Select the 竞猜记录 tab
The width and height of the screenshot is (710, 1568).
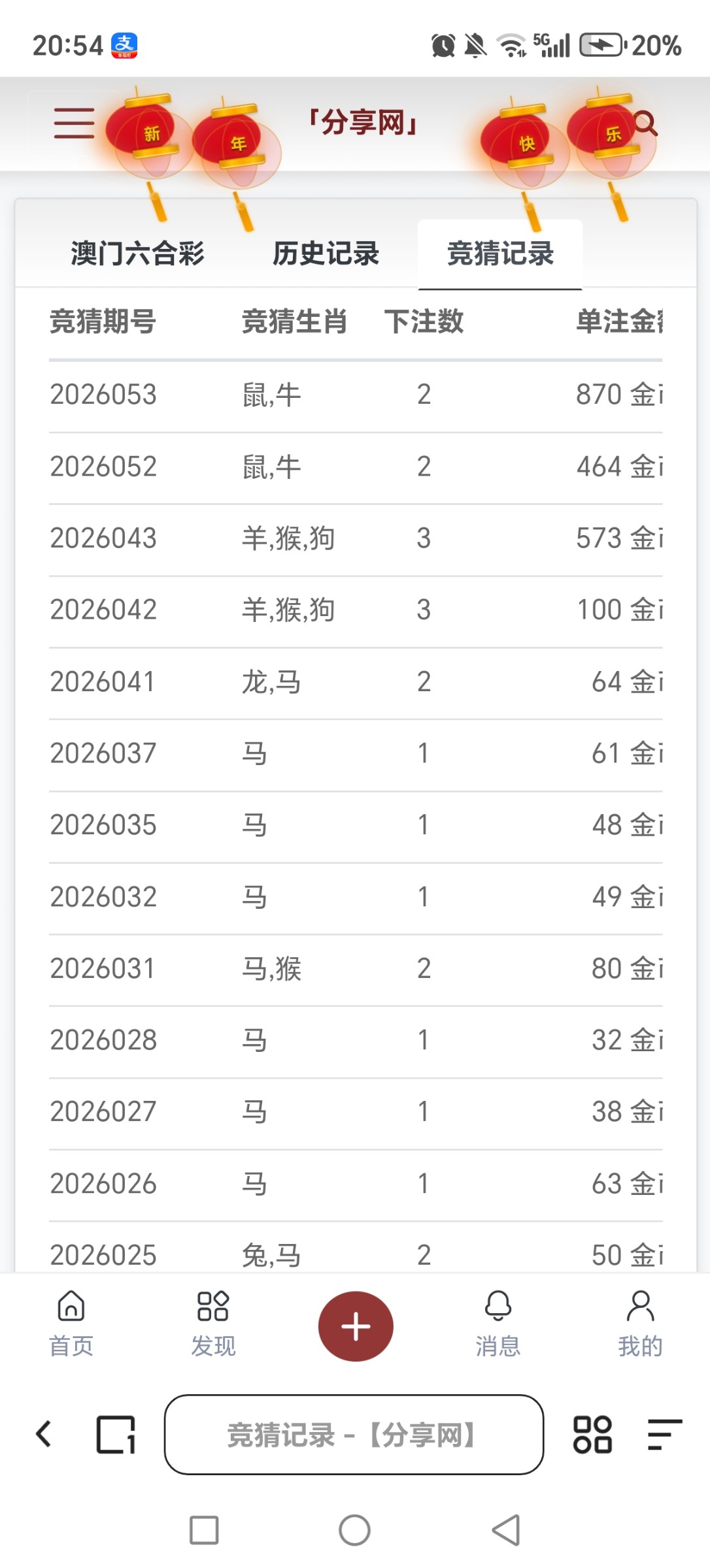(x=499, y=254)
